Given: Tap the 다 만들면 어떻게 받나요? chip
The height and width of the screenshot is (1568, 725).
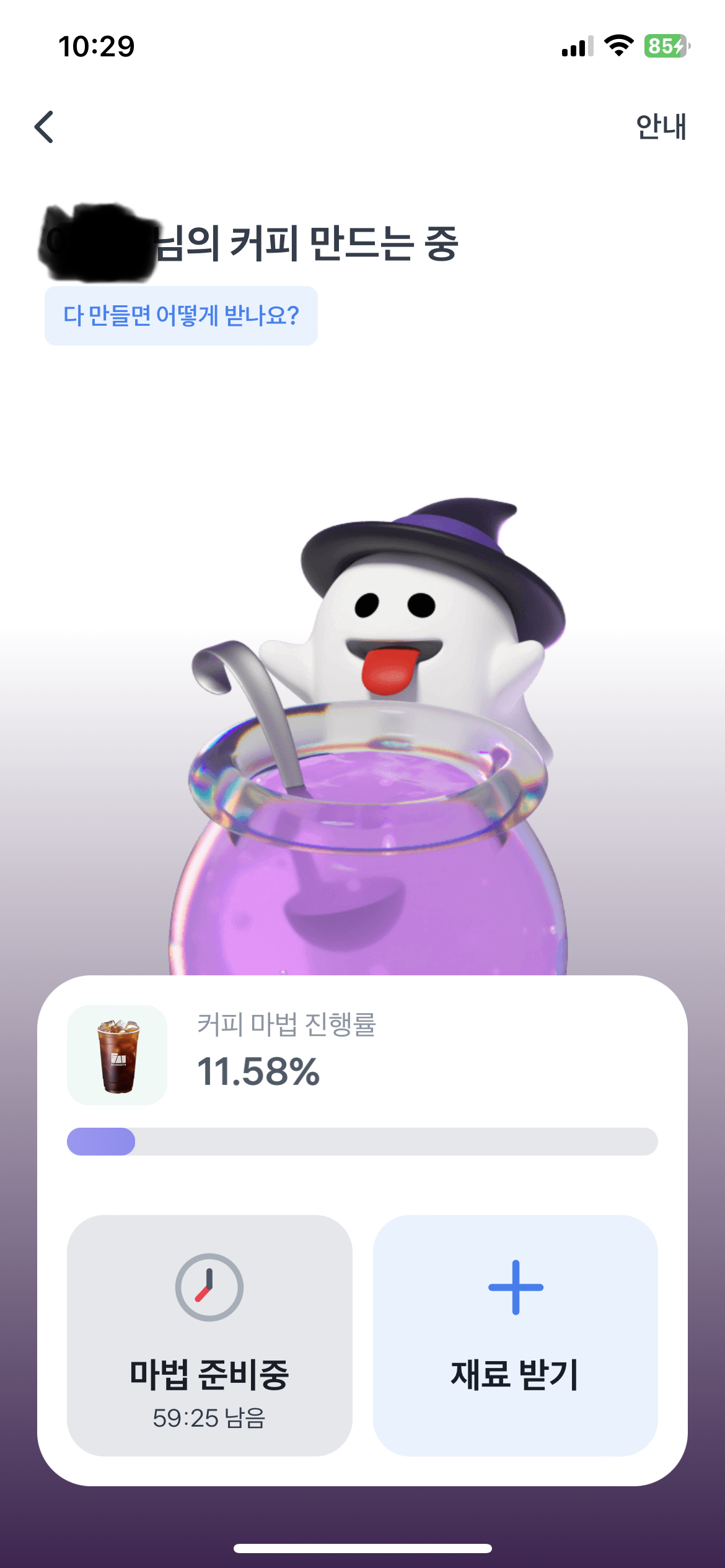Looking at the screenshot, I should tap(181, 316).
